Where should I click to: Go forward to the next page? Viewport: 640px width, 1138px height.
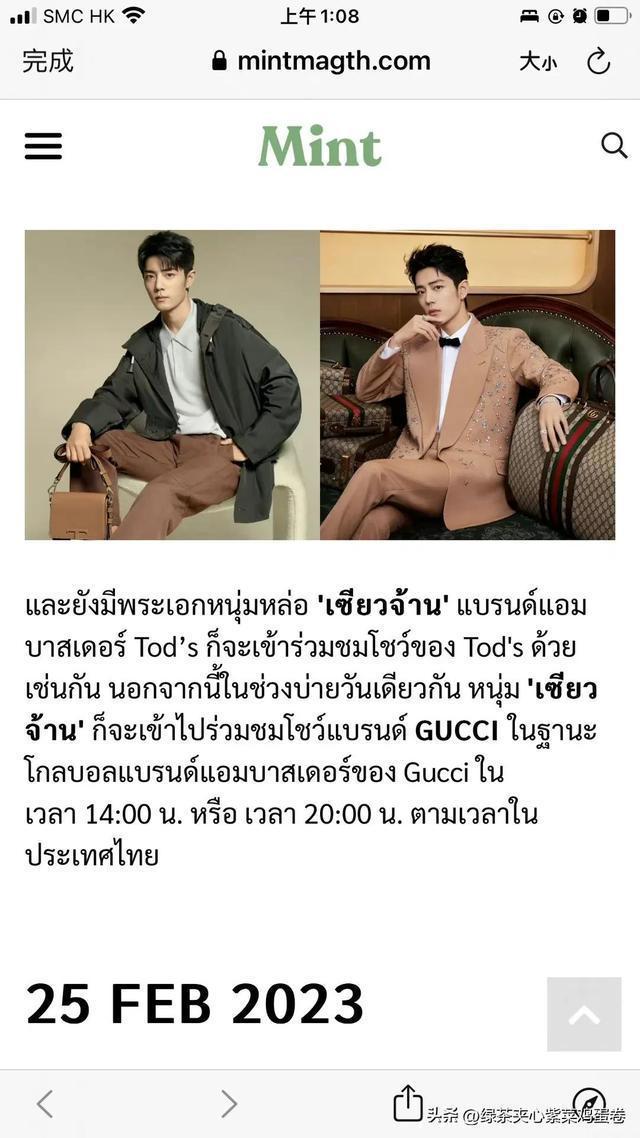(x=228, y=1104)
